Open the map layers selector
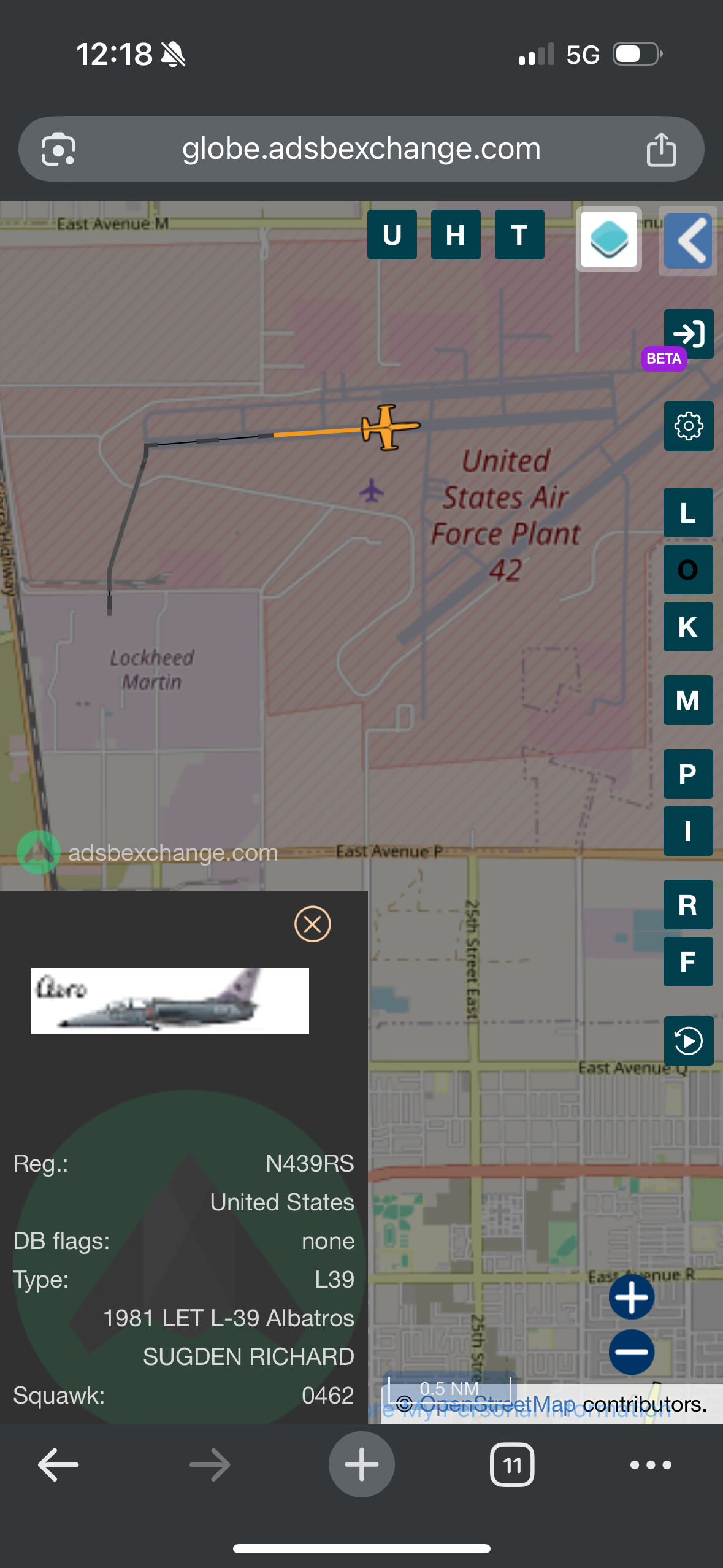The image size is (723, 1568). click(x=609, y=240)
